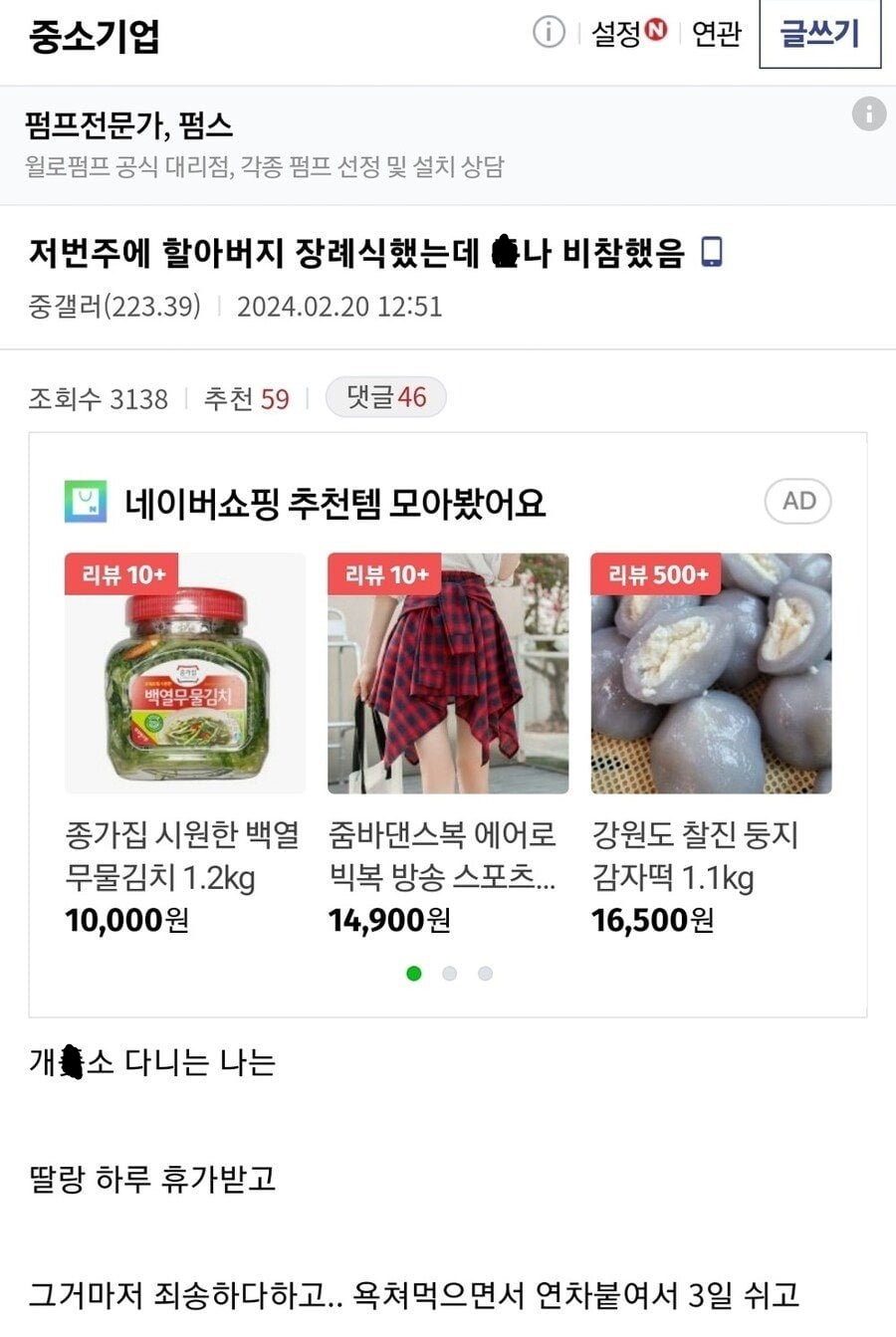The image size is (896, 1337).
Task: Click the red N badge on 설정
Action: point(654,31)
